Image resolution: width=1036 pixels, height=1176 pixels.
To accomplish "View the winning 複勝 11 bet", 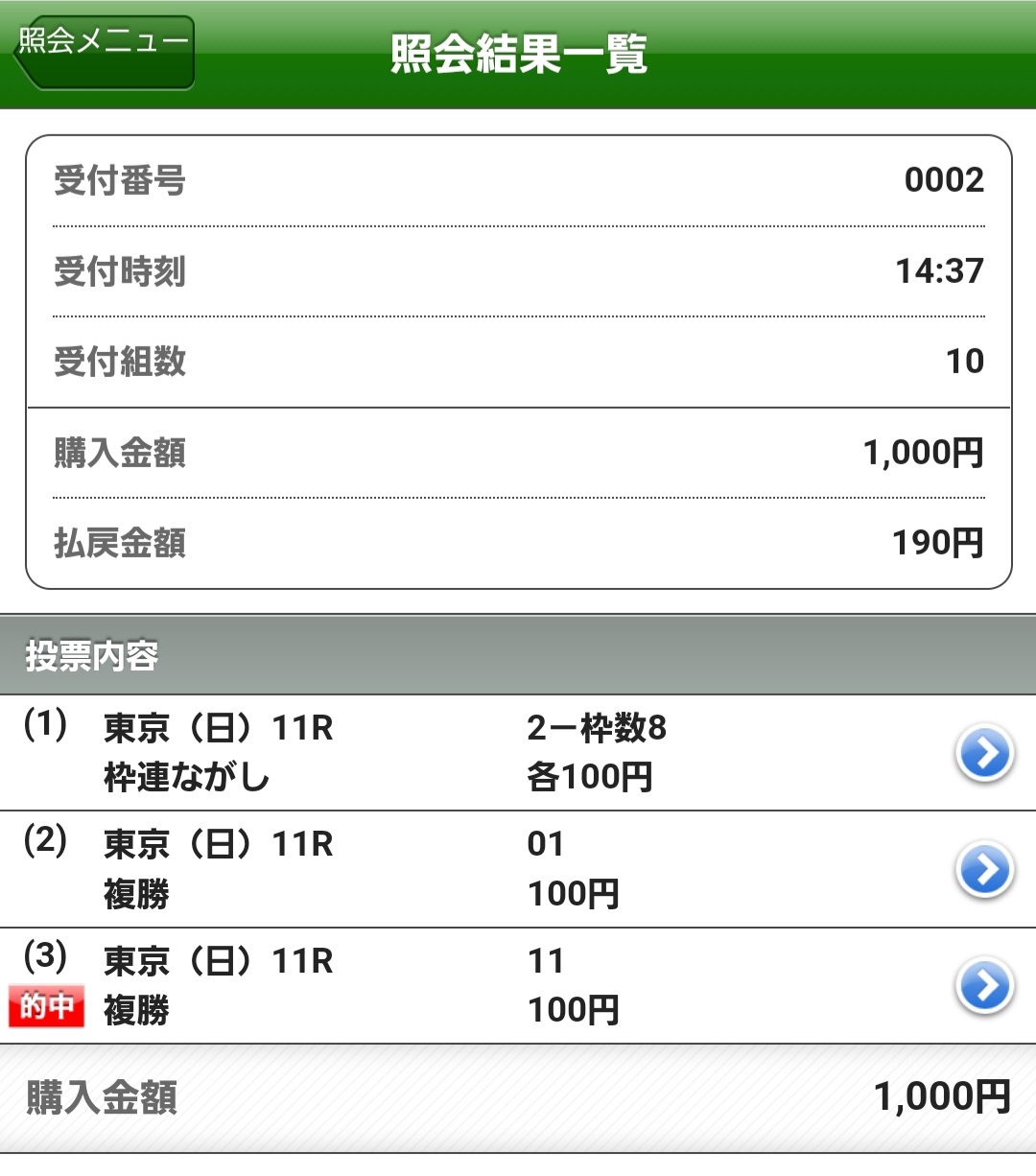I will 984,986.
